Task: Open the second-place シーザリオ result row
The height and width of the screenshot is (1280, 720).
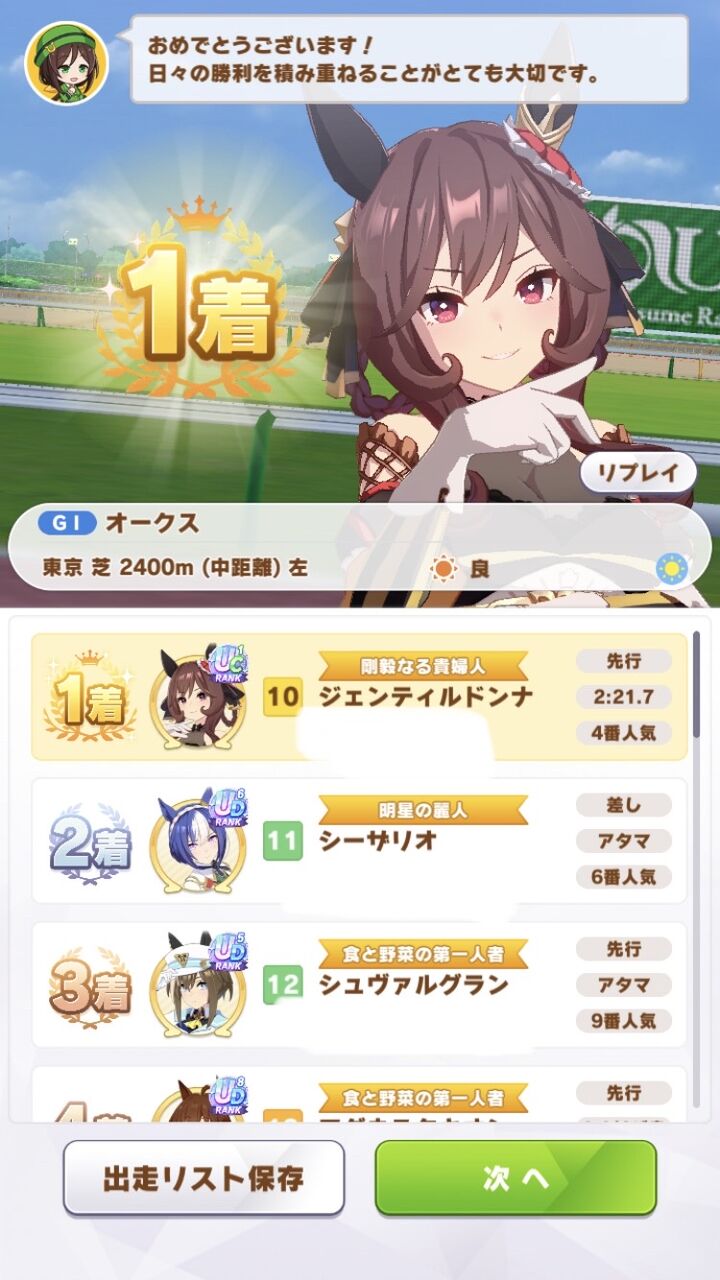Action: pyautogui.click(x=360, y=841)
